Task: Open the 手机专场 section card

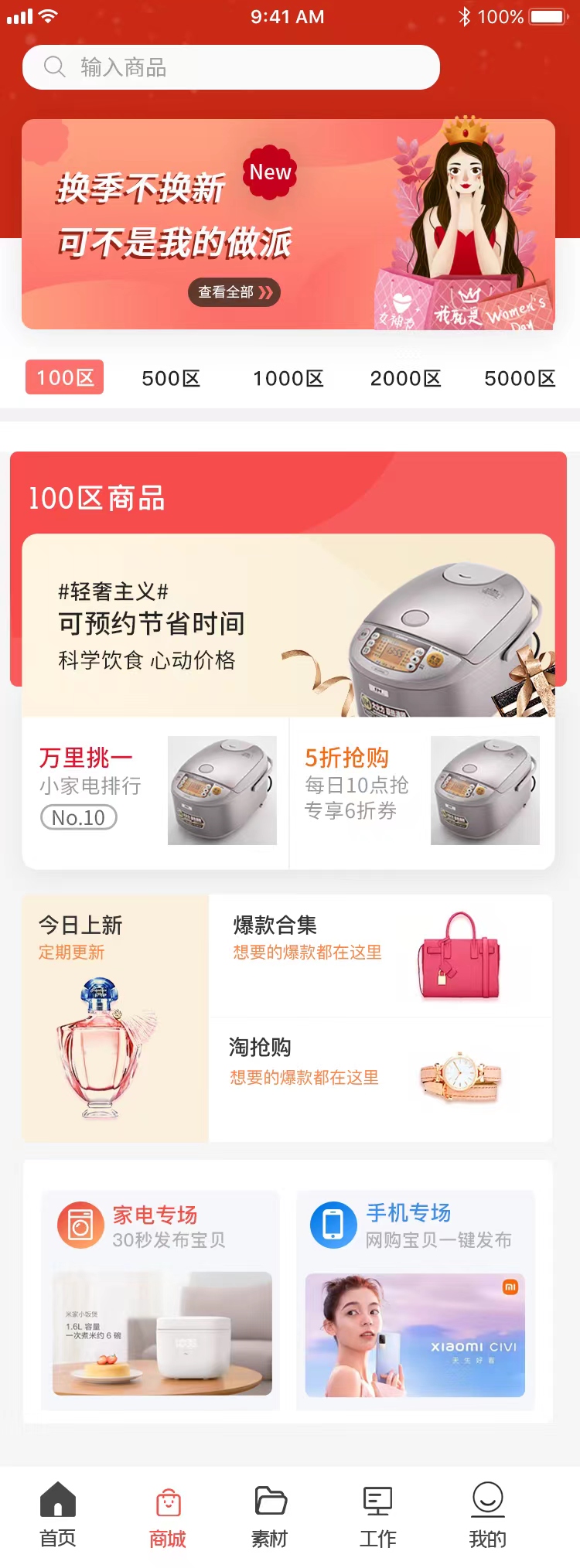Action: point(415,1299)
